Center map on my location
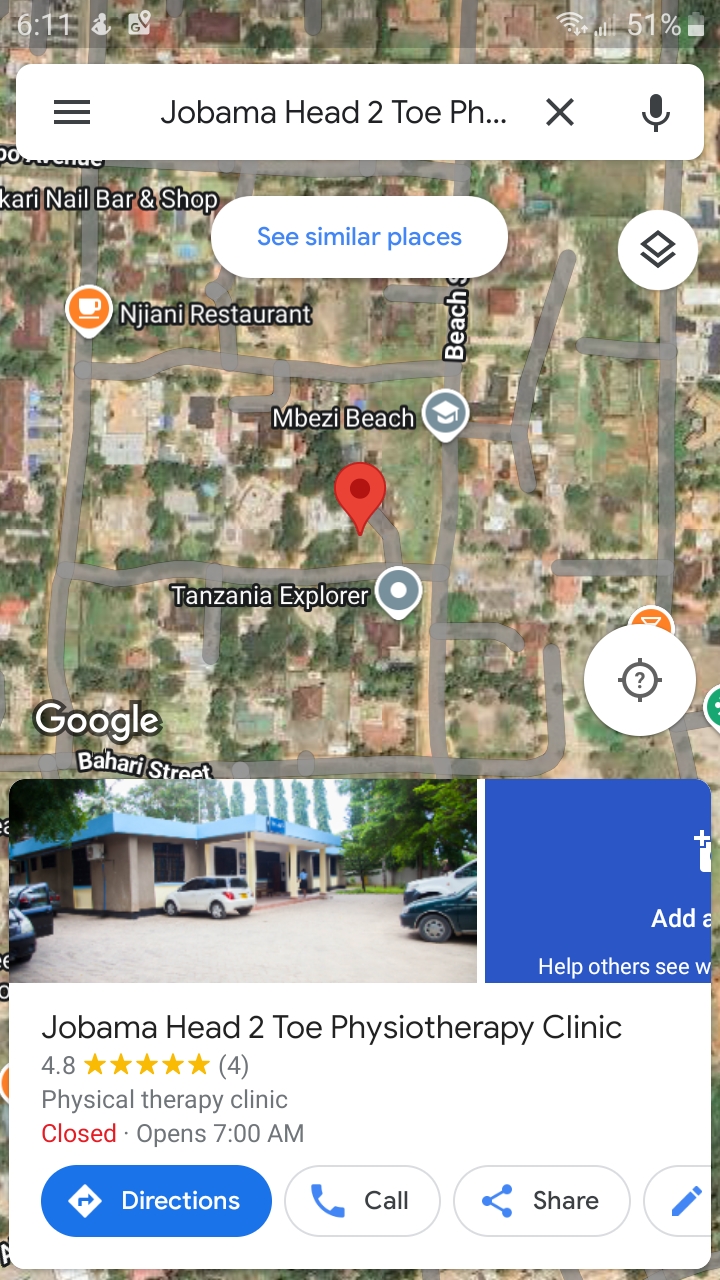The width and height of the screenshot is (720, 1280). tap(640, 681)
